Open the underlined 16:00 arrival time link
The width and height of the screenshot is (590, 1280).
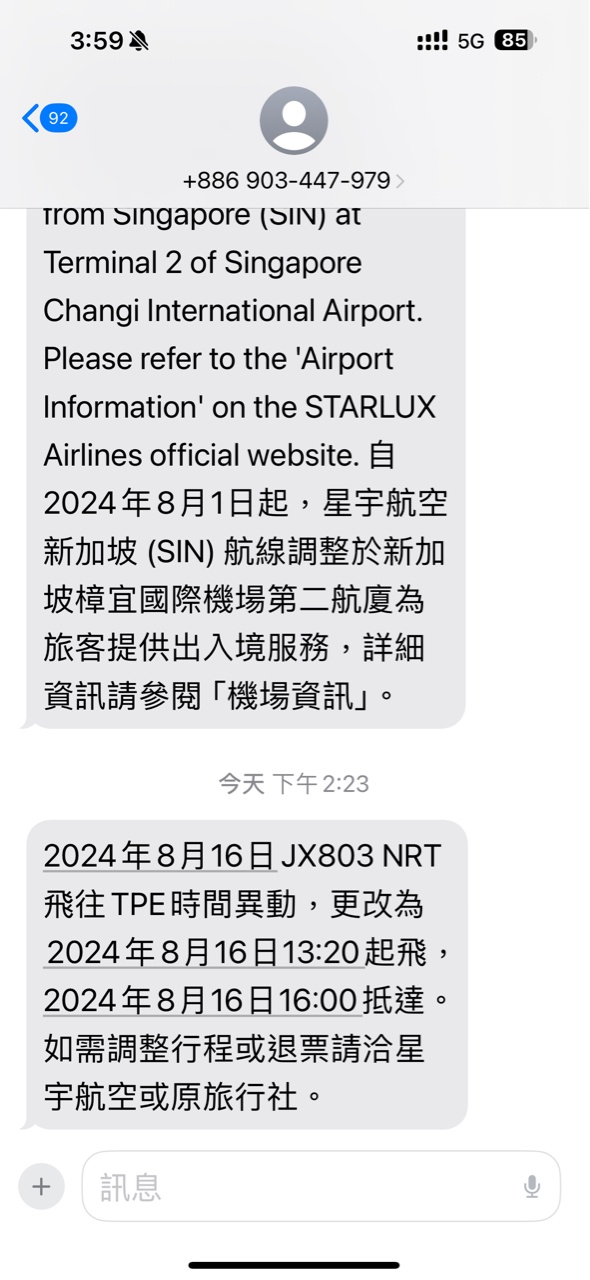click(201, 1000)
